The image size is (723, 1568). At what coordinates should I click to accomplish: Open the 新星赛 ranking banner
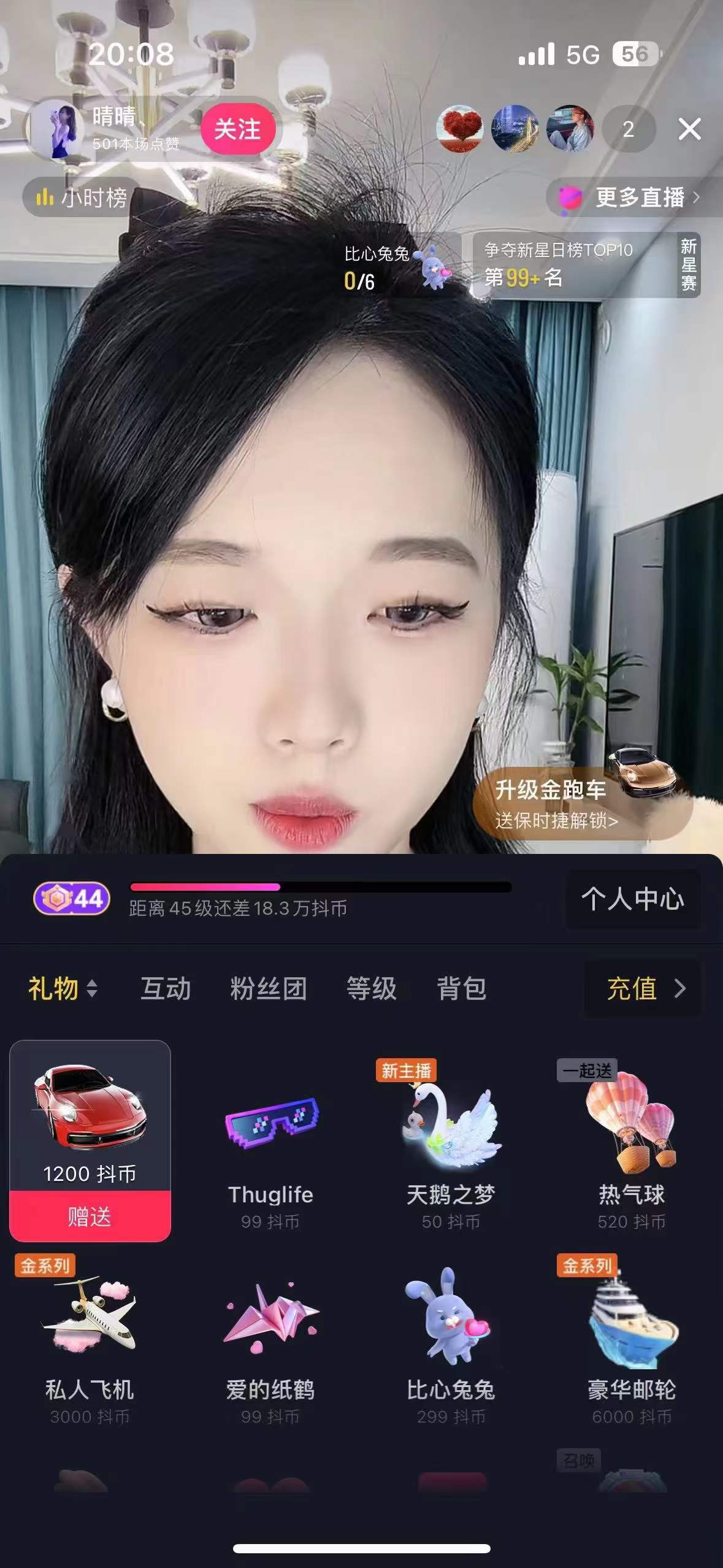click(x=586, y=265)
